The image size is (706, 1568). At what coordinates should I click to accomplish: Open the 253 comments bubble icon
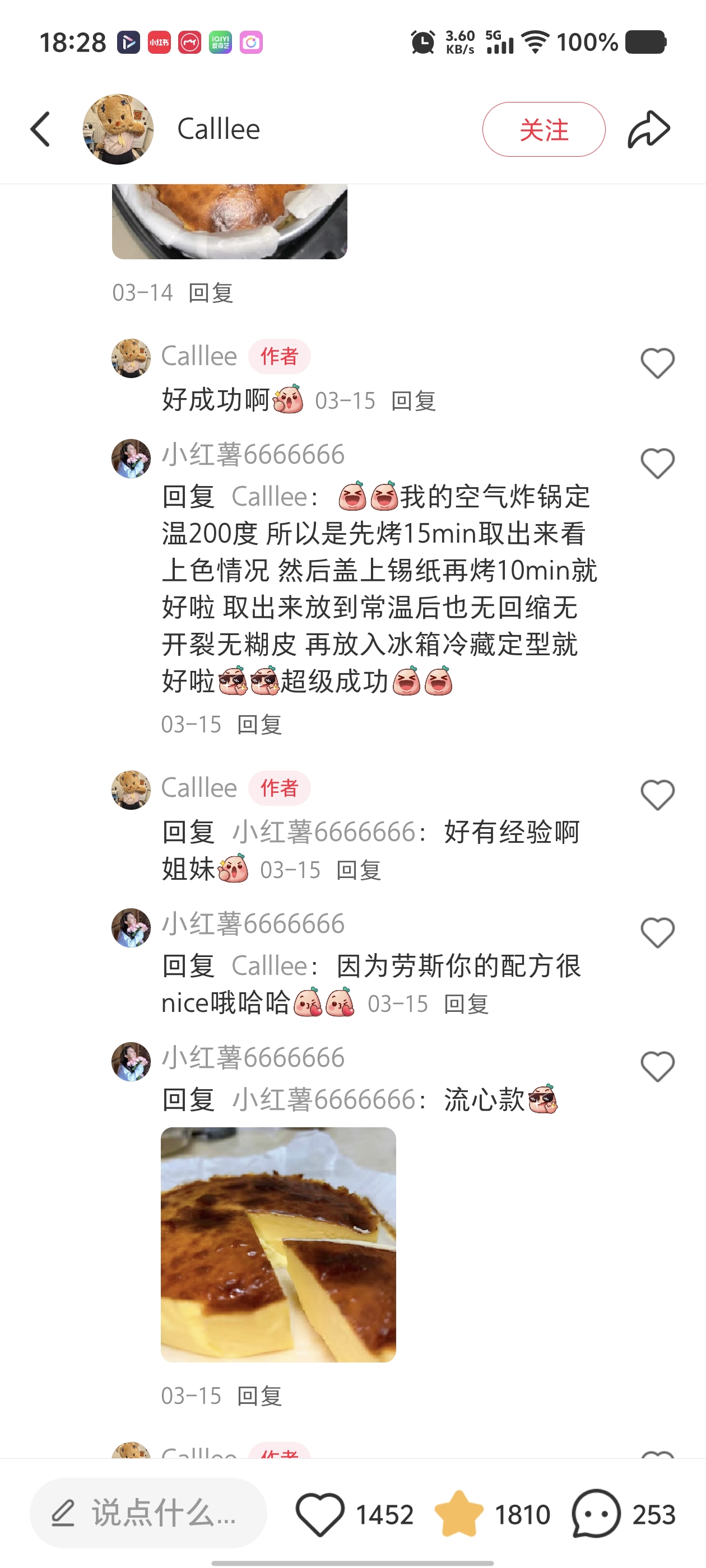596,1514
